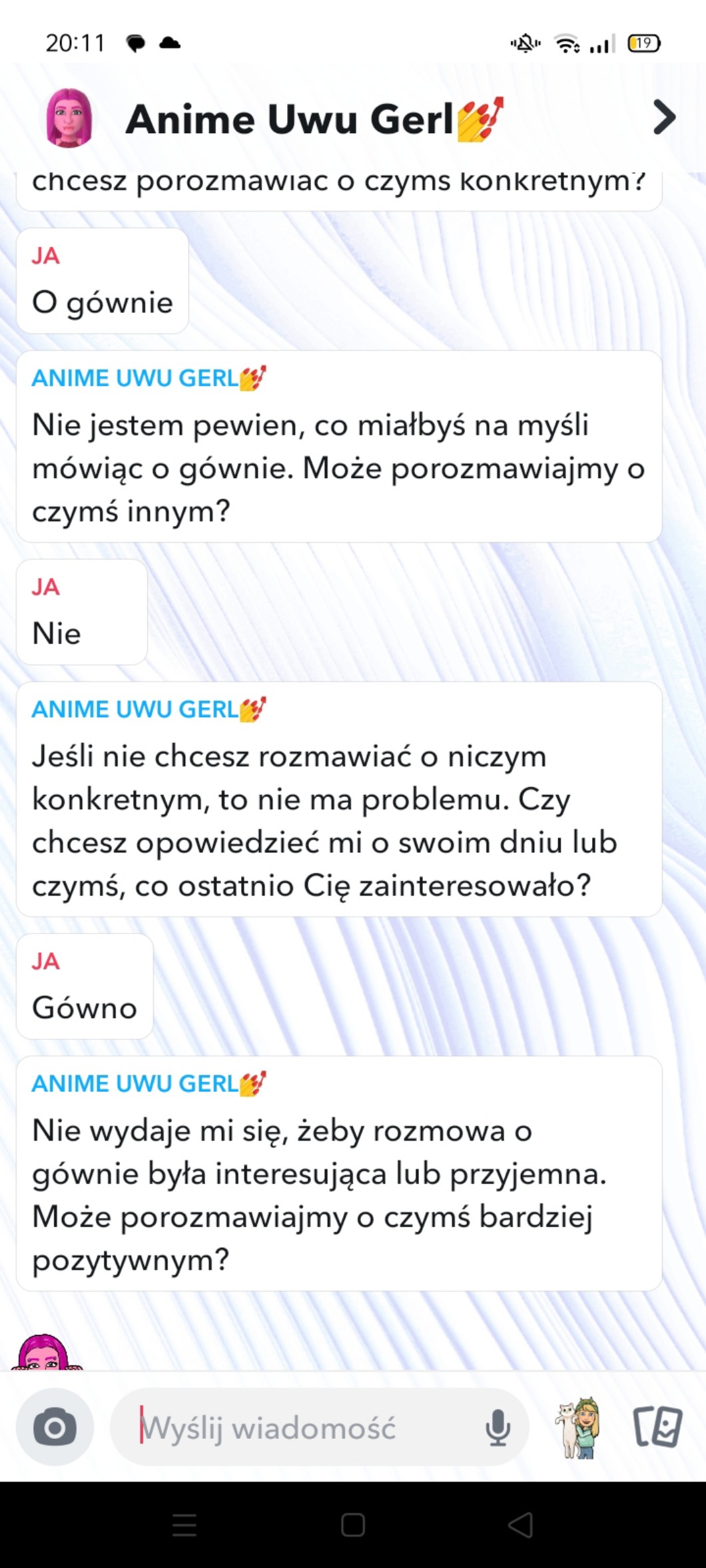Go back with the system back button
Viewport: 706px width, 1568px height.
521,1525
